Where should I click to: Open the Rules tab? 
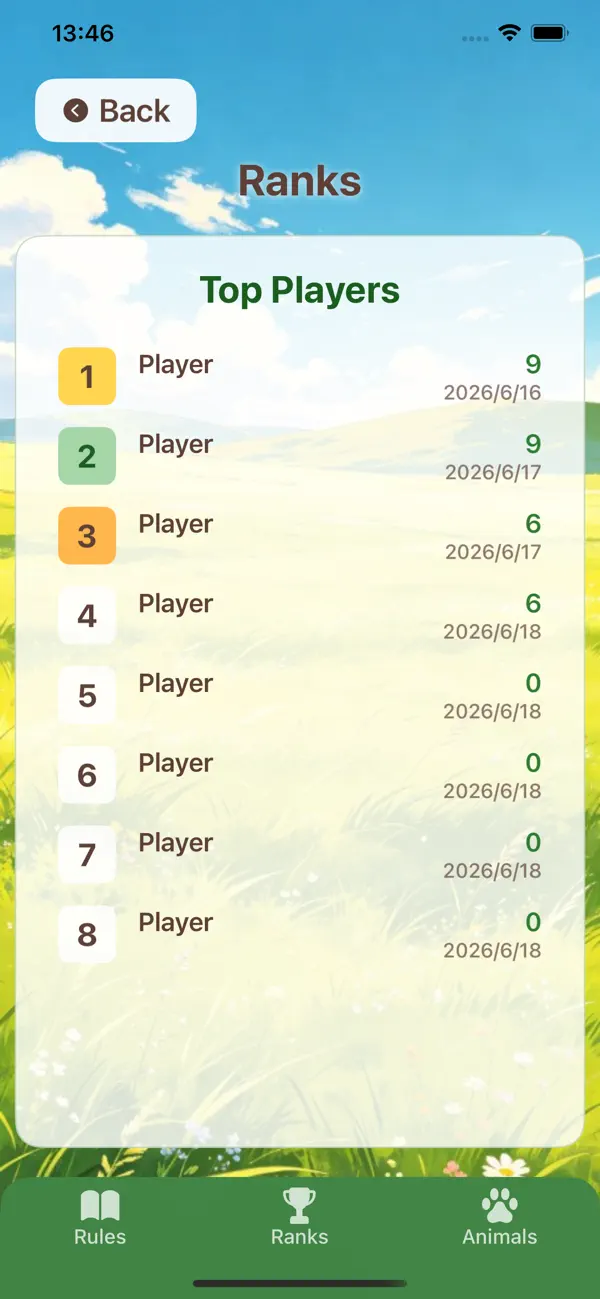tap(100, 1217)
